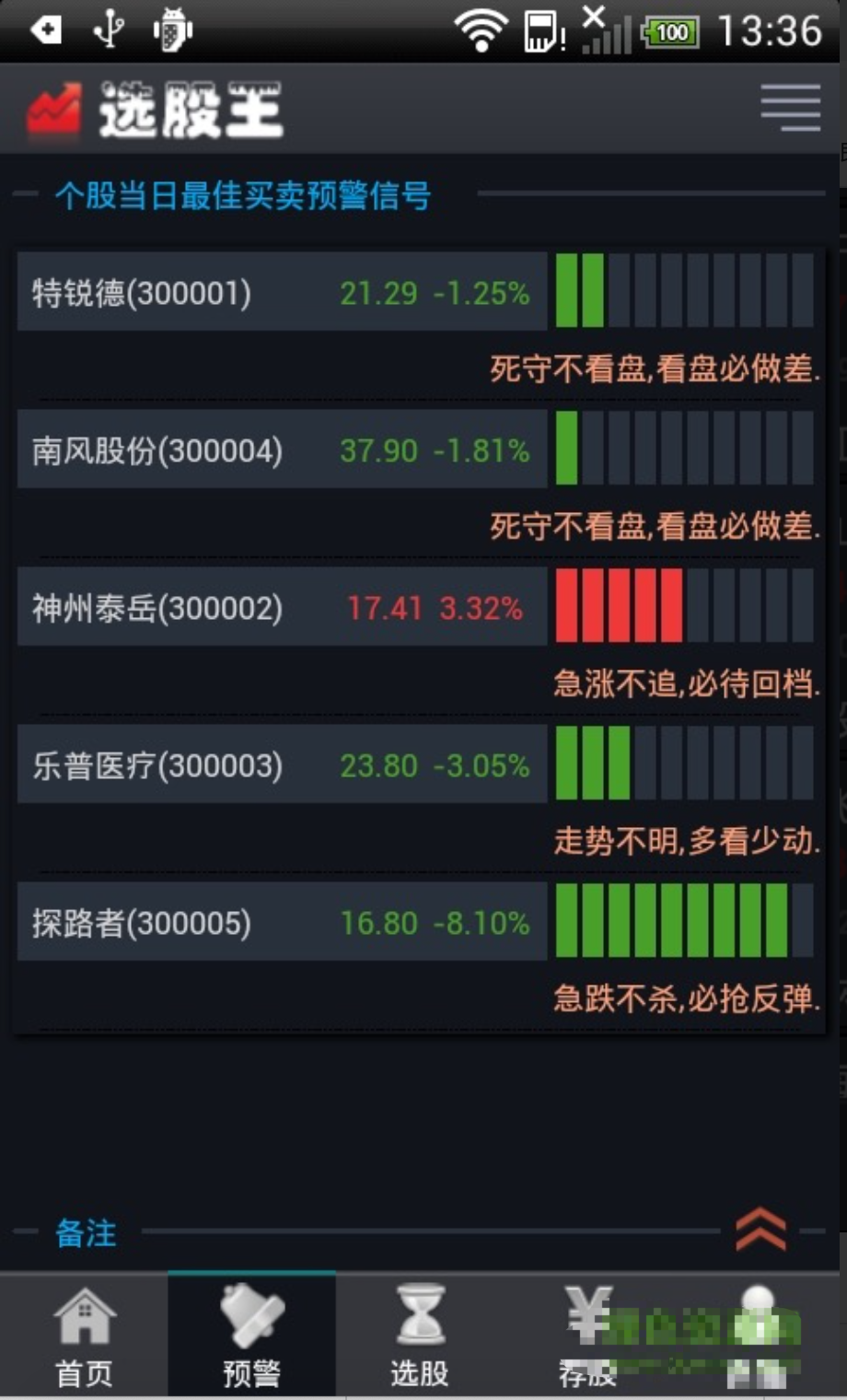Image resolution: width=847 pixels, height=1400 pixels.
Task: Open 神州泰岳(300002) stock row
Action: click(282, 608)
